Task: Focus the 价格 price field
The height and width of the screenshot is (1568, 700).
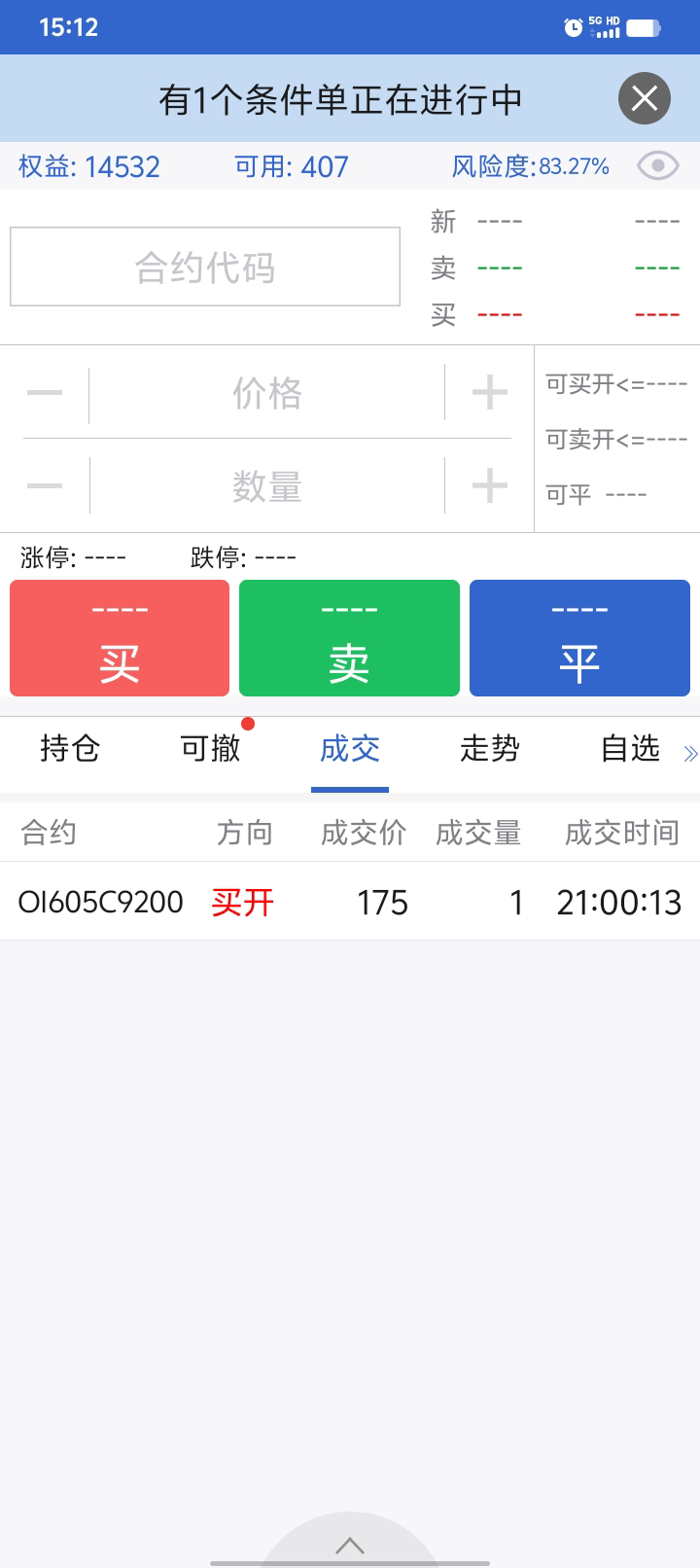Action: (267, 394)
